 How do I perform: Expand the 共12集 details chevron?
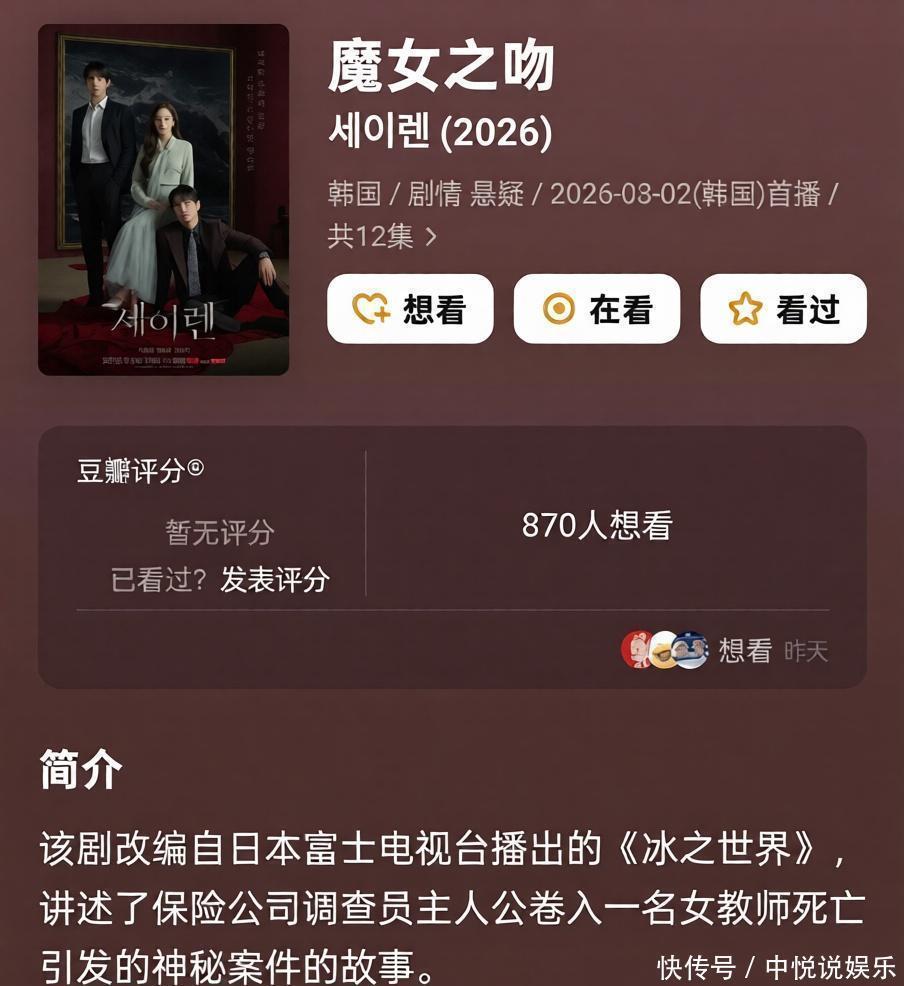[x=431, y=237]
